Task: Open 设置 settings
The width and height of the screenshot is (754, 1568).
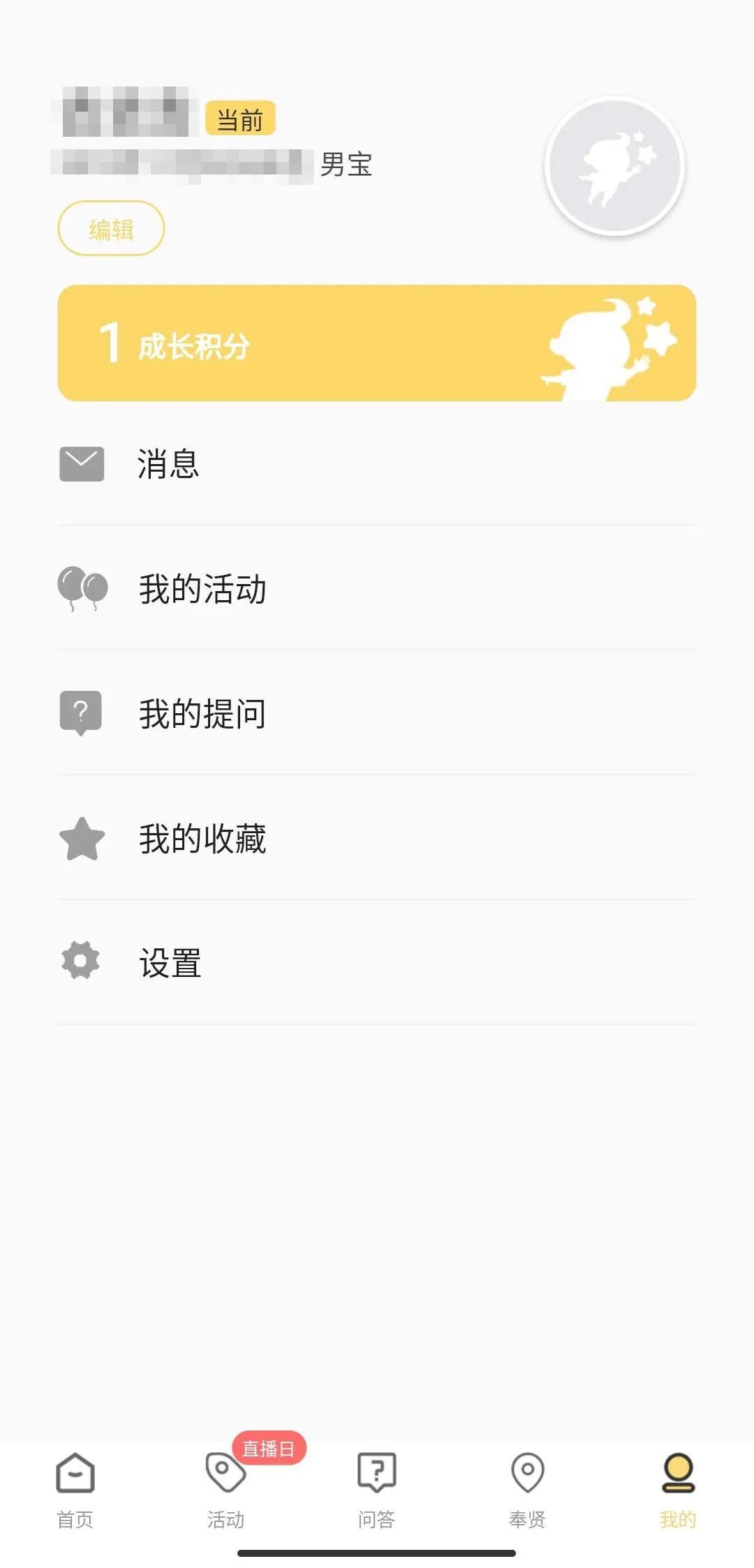Action: 377,963
